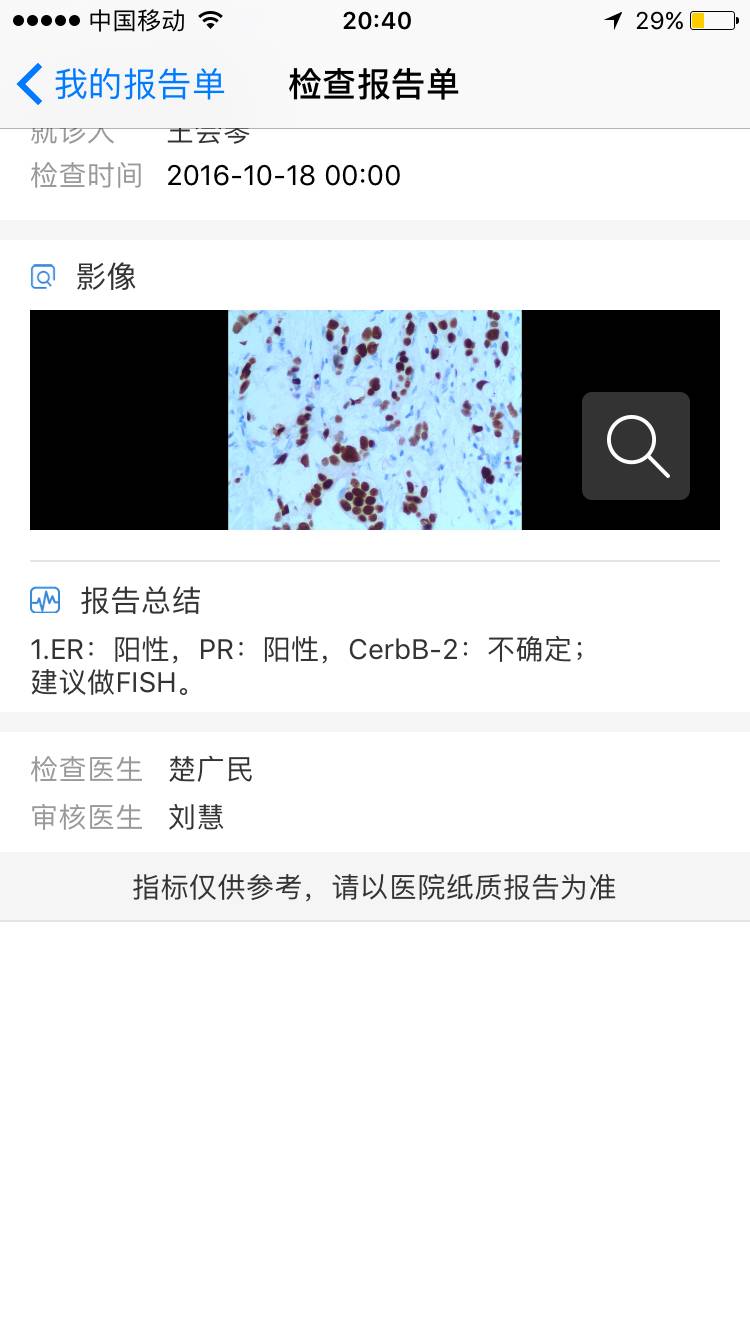This screenshot has height=1334, width=750.
Task: Go back to 我的报告单
Action: coord(121,84)
